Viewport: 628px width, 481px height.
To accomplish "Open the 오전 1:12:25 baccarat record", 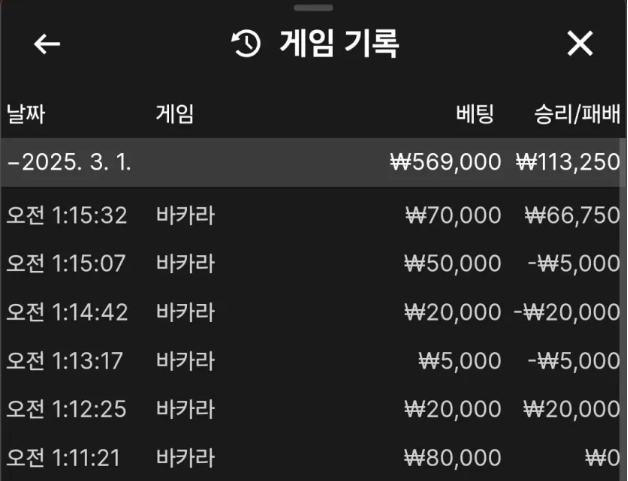I will 313,409.
